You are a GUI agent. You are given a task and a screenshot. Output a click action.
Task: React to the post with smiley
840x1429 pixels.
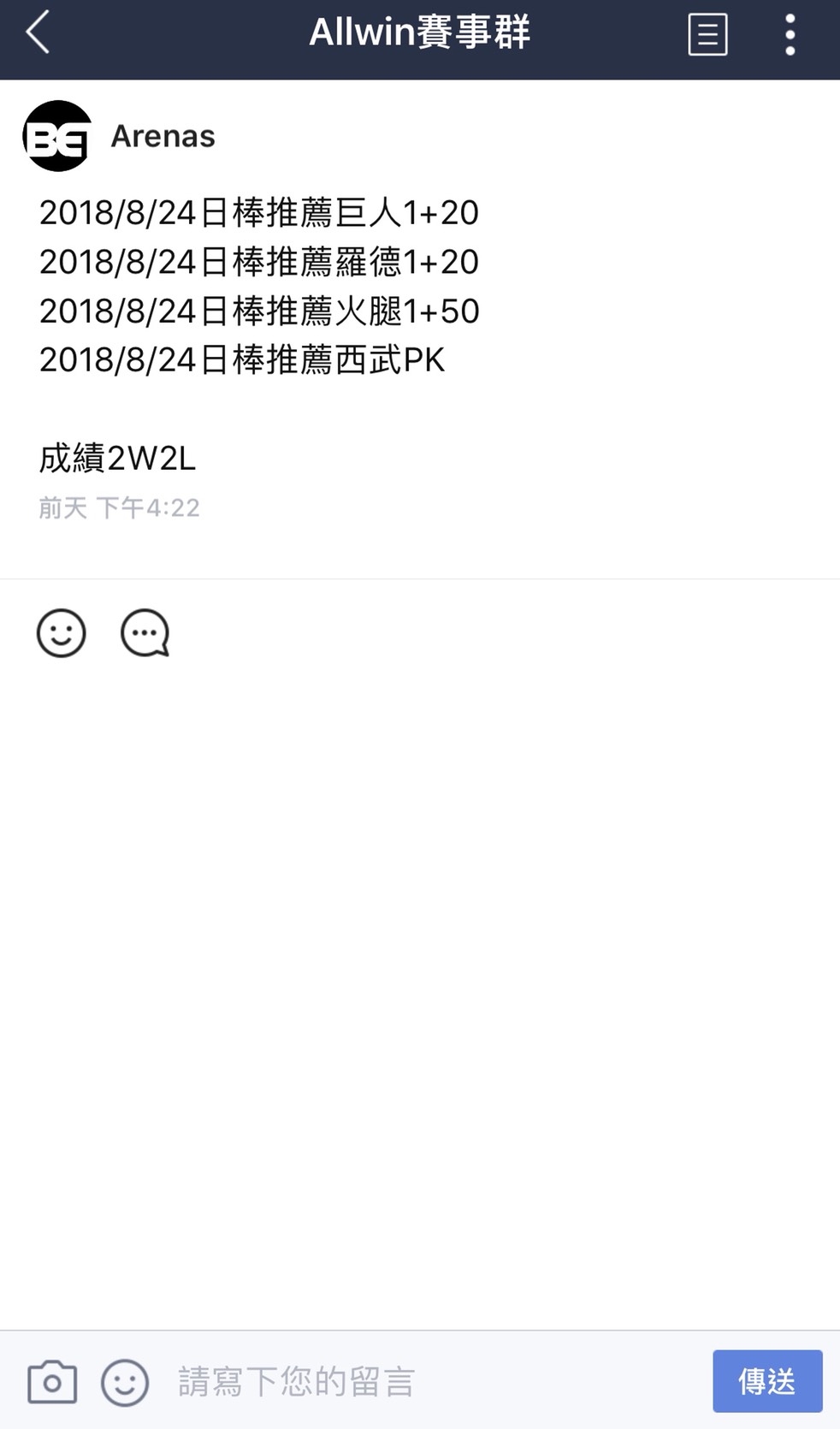click(62, 633)
